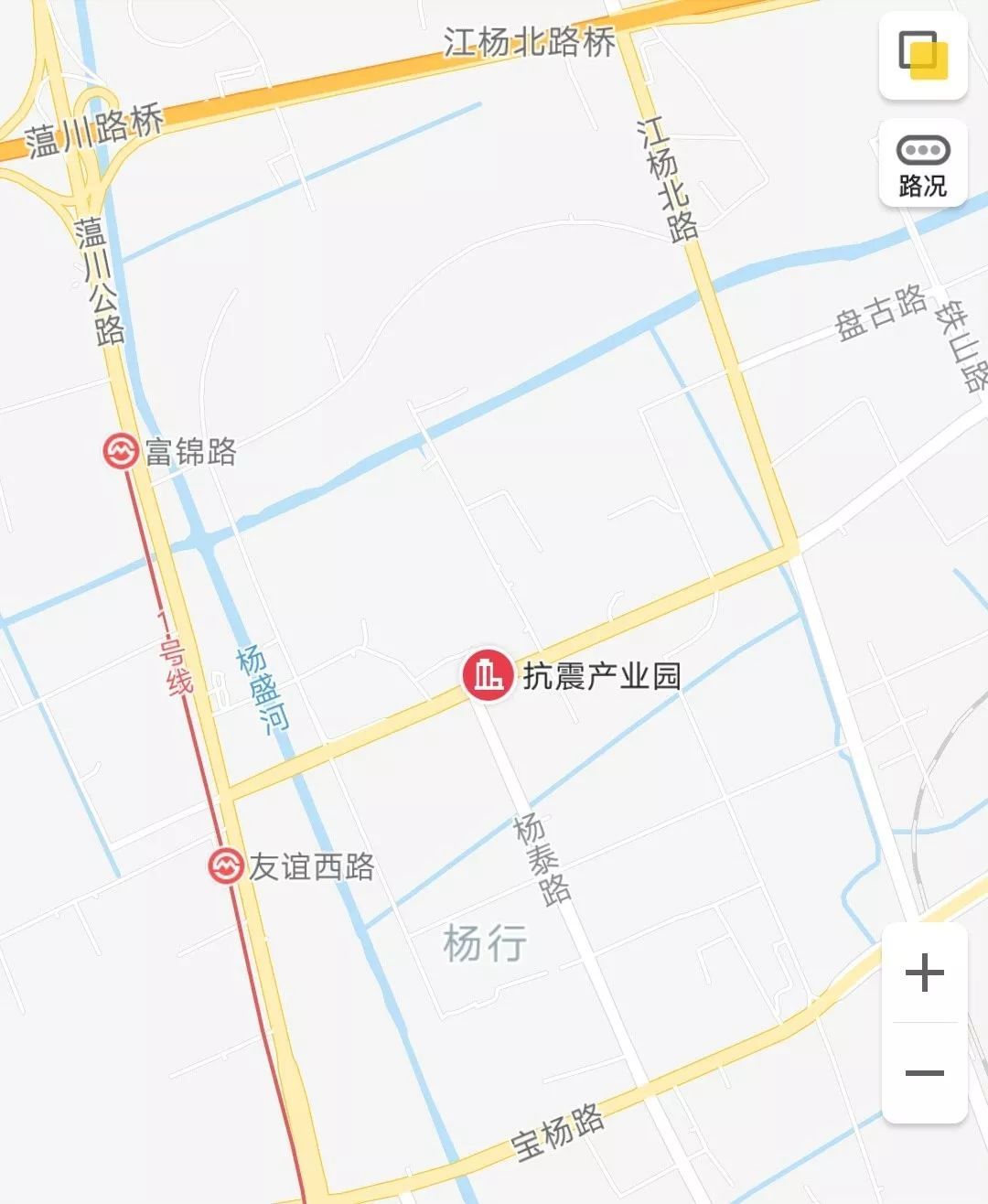
Task: Toggle the 路况 traffic overlay
Action: pos(923,164)
